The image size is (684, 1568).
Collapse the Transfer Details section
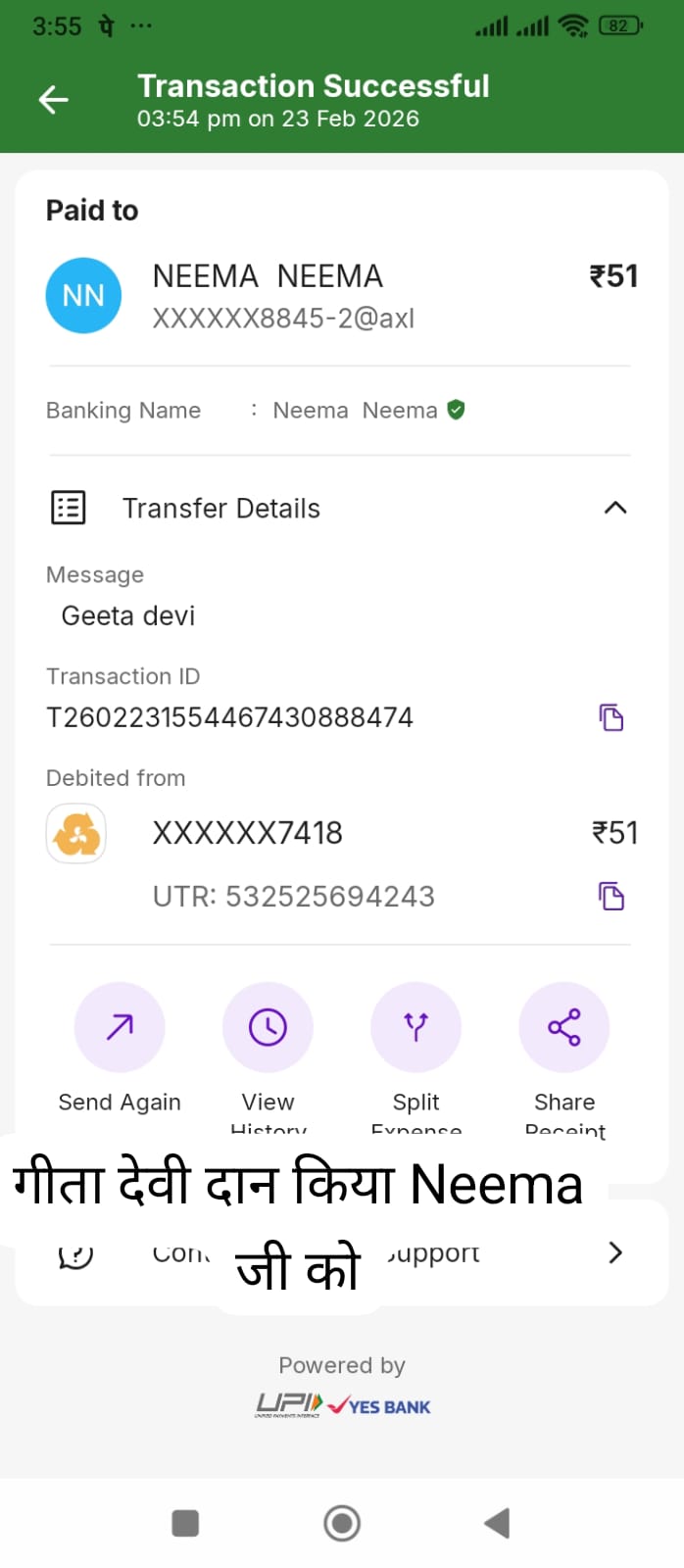614,508
